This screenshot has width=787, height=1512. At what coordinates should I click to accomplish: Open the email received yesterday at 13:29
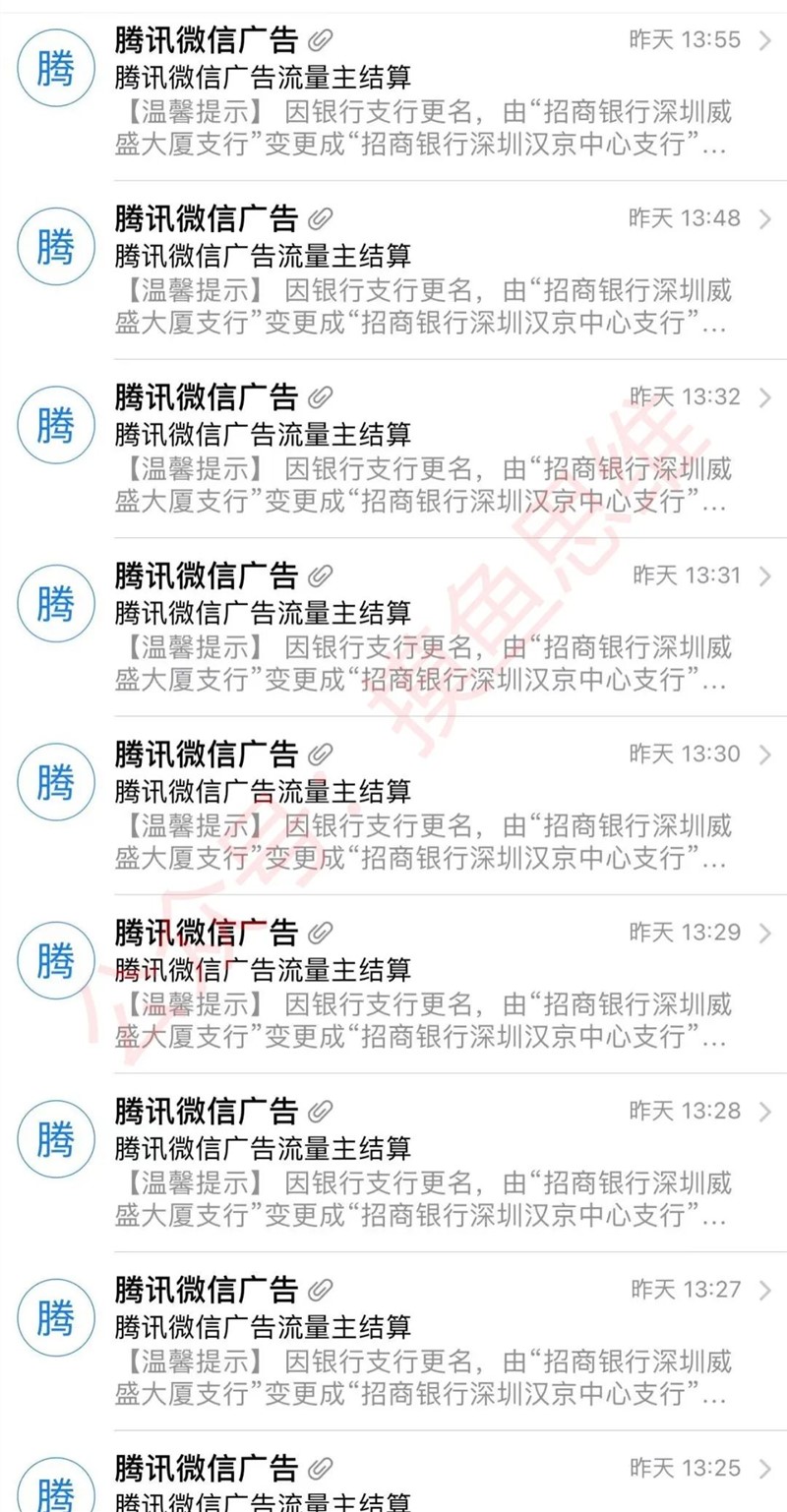point(393,984)
